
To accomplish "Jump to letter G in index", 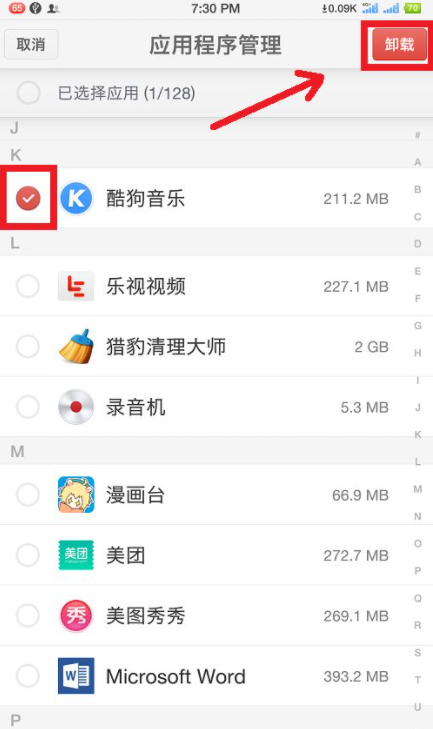I will tap(418, 325).
